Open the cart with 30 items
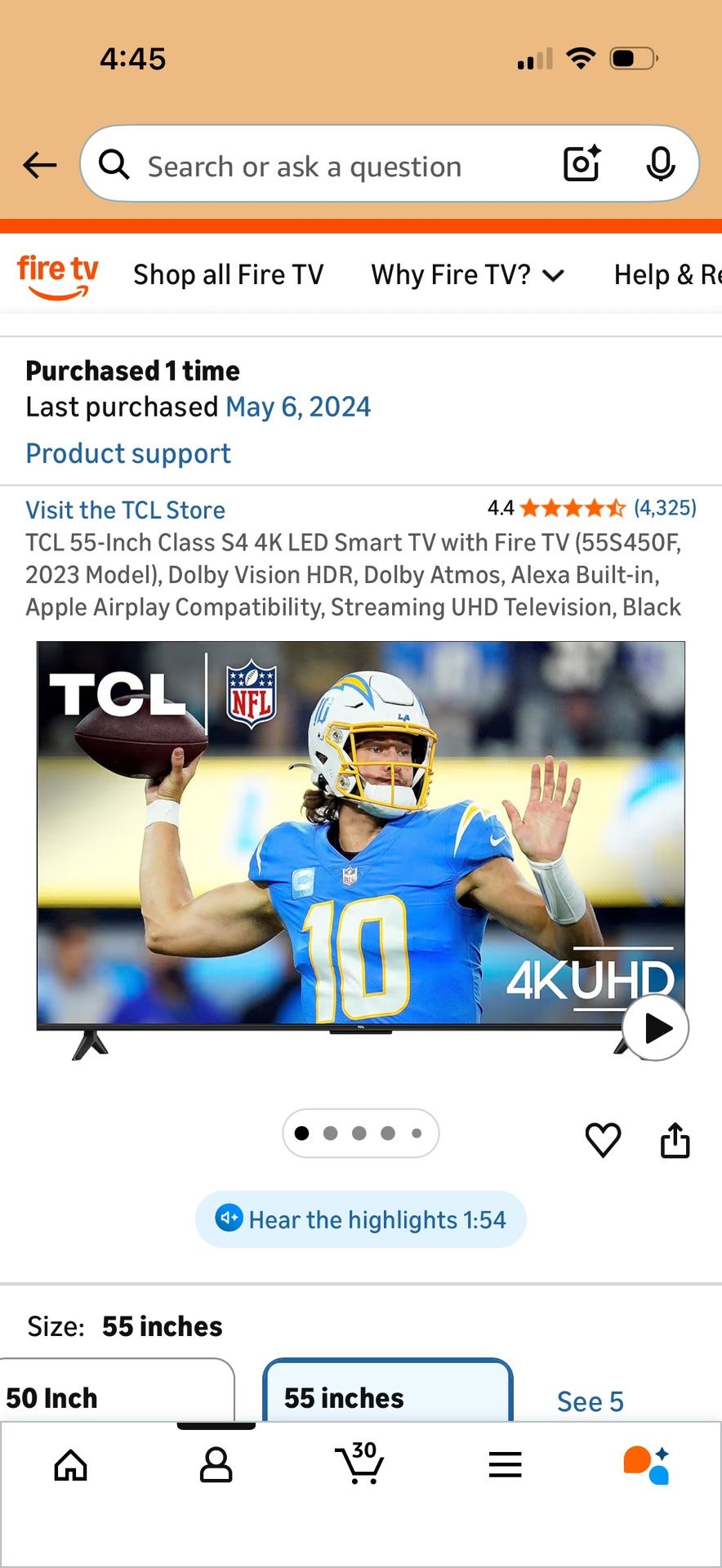Viewport: 722px width, 1568px height. [x=359, y=1463]
